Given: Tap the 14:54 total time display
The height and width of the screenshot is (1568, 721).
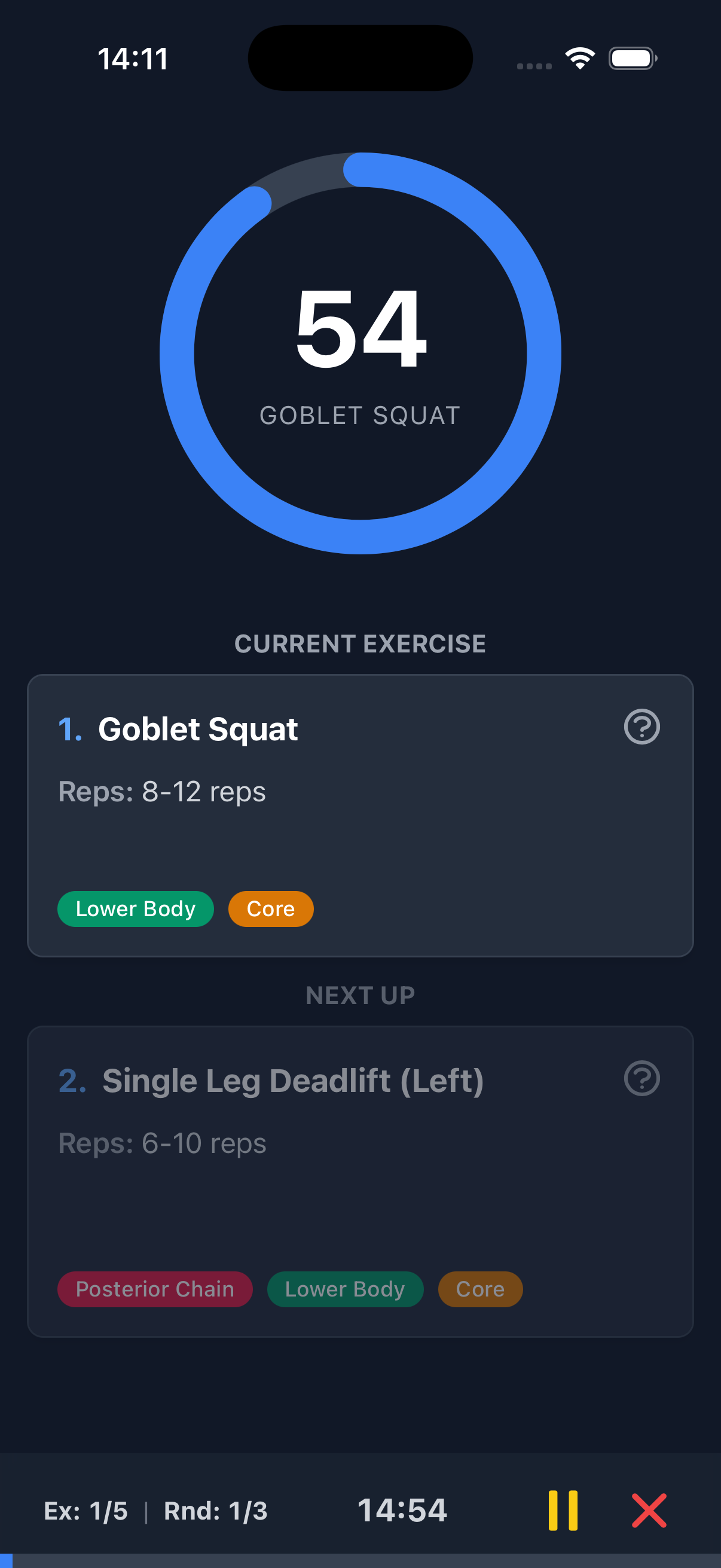Looking at the screenshot, I should (403, 1509).
